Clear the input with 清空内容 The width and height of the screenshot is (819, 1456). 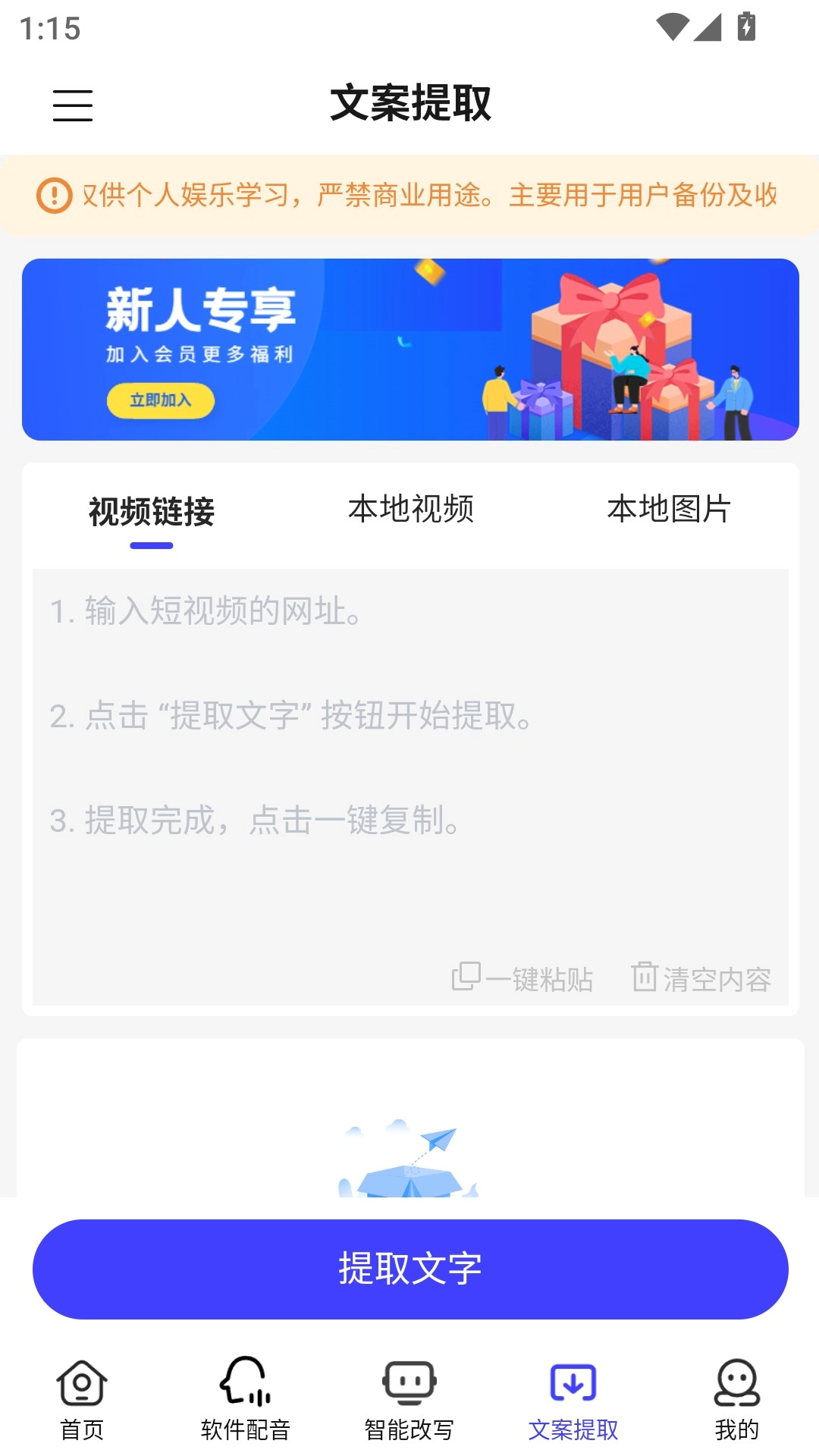[x=701, y=978]
